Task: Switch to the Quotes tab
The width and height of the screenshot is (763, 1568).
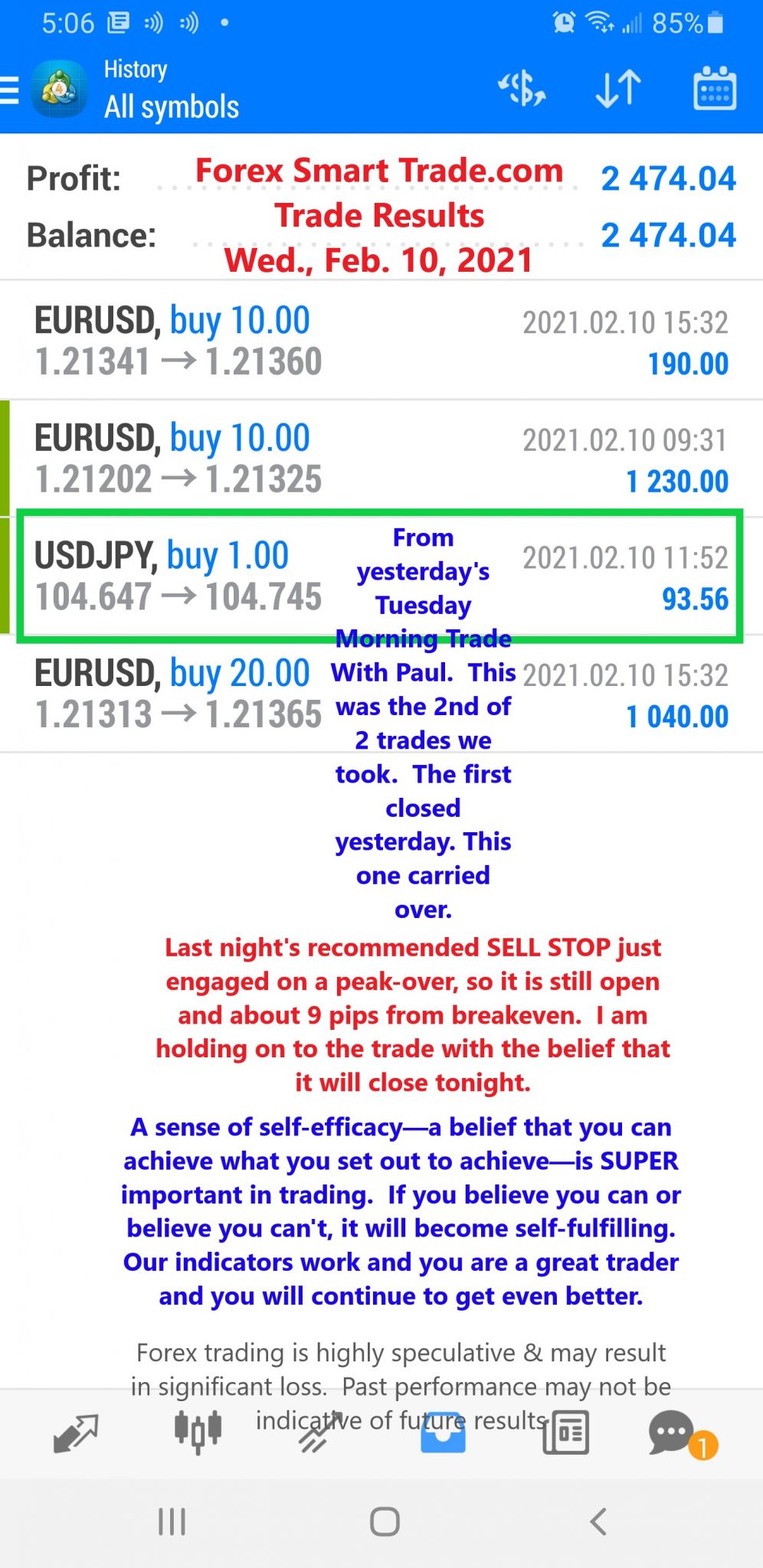Action: pos(75,1432)
